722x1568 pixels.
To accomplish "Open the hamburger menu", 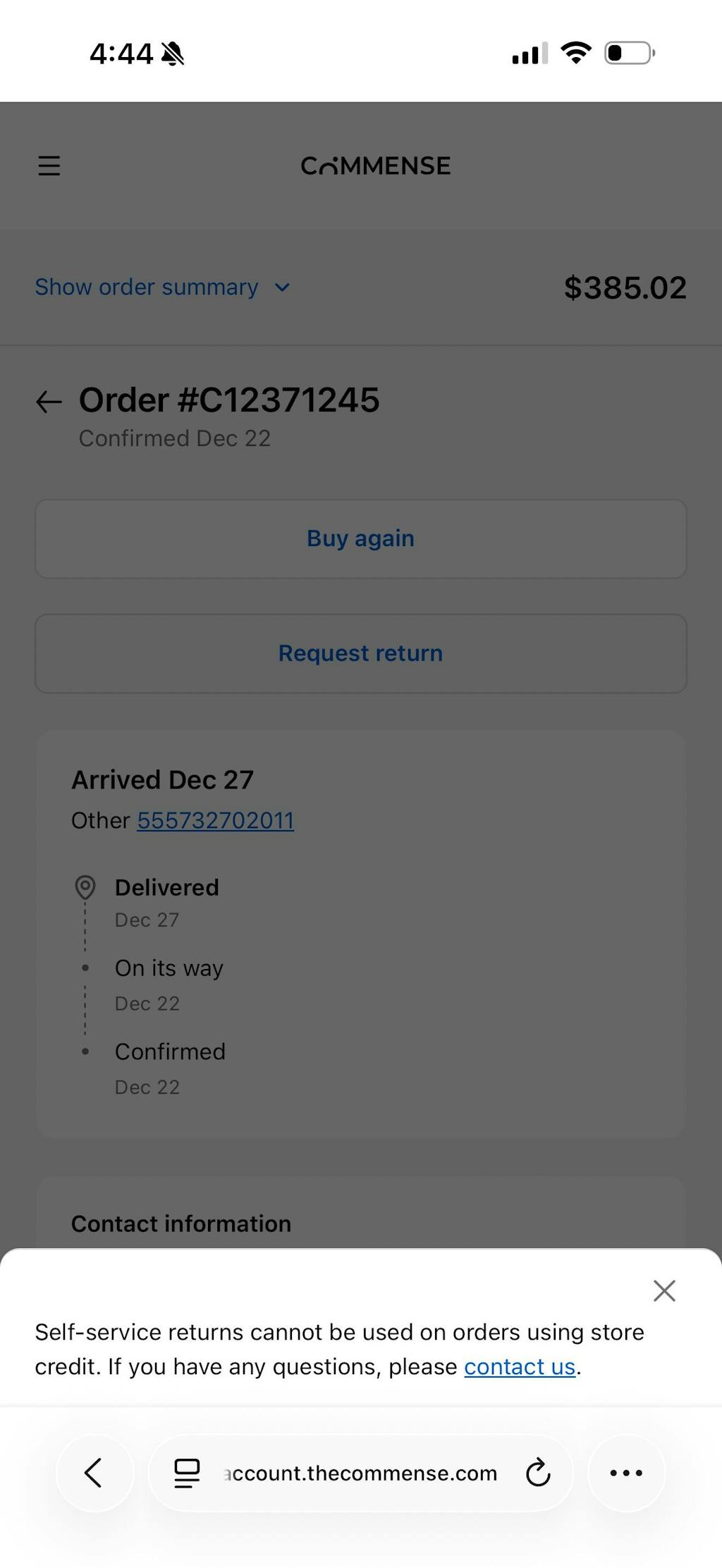I will (49, 166).
